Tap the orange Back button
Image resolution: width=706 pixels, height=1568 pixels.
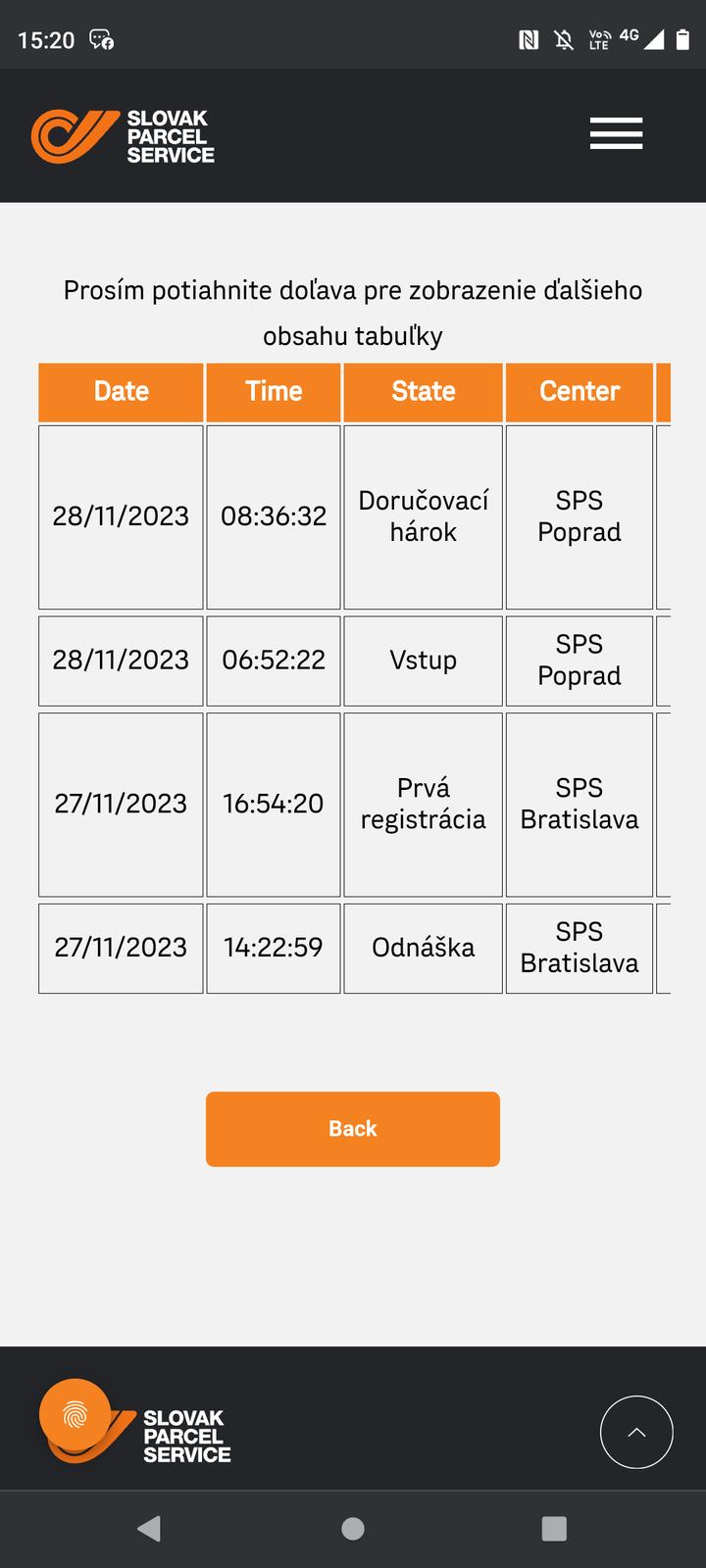tap(353, 1129)
